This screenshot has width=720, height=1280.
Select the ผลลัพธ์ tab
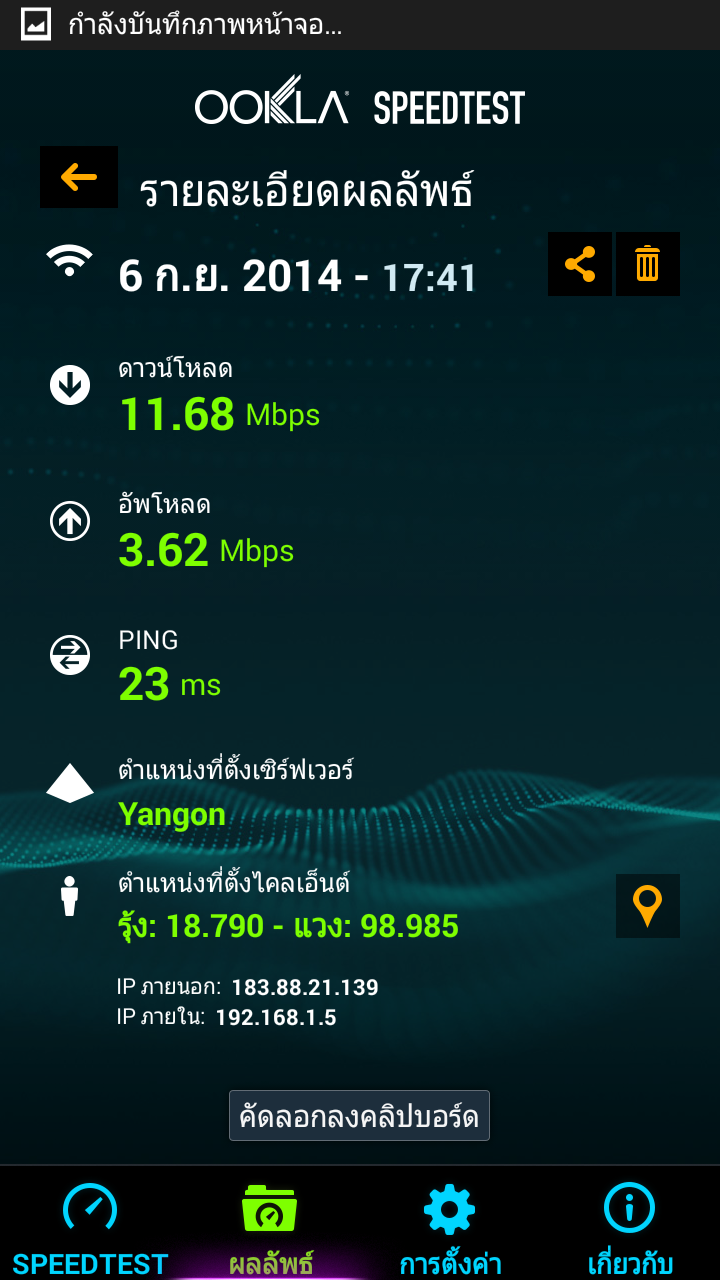tap(270, 1226)
